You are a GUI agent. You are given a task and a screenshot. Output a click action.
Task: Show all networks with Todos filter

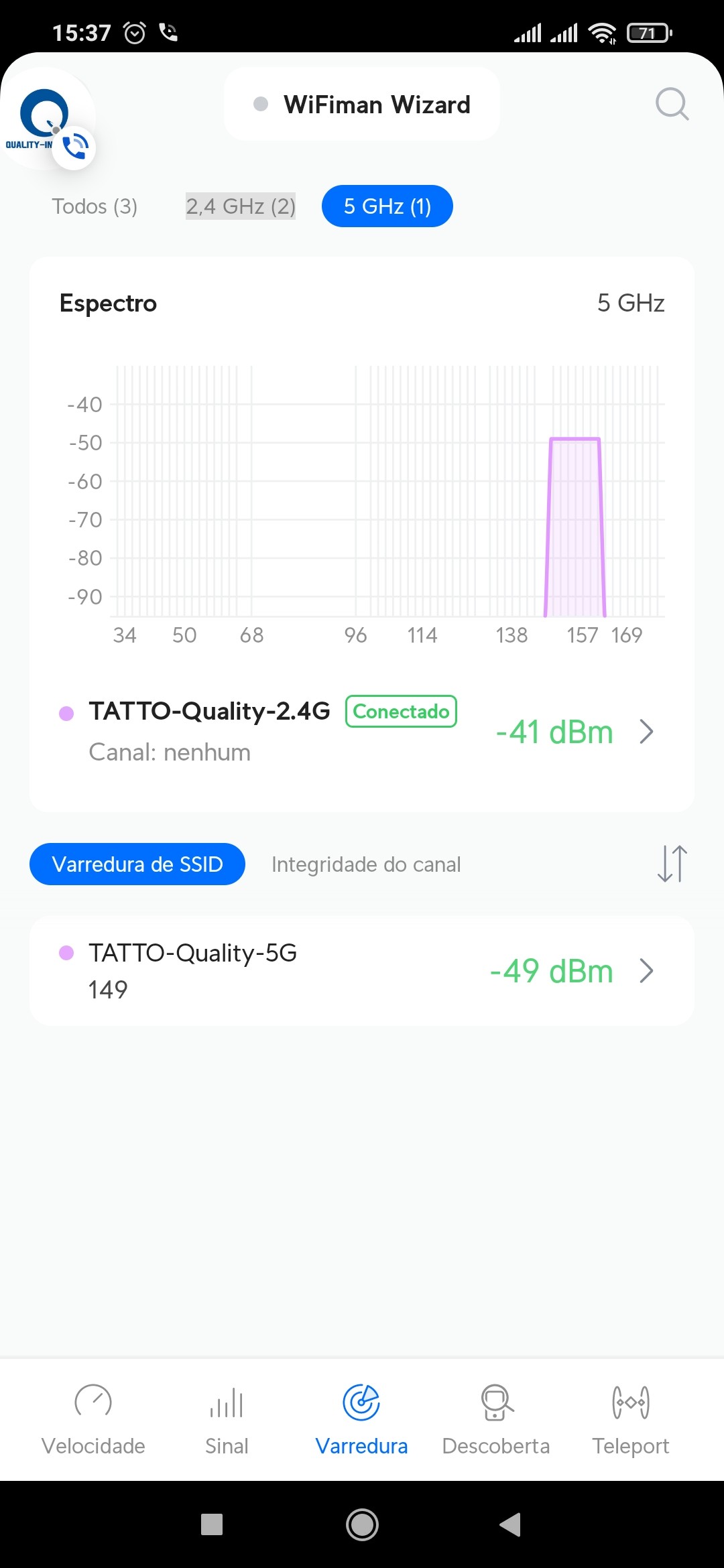coord(95,206)
